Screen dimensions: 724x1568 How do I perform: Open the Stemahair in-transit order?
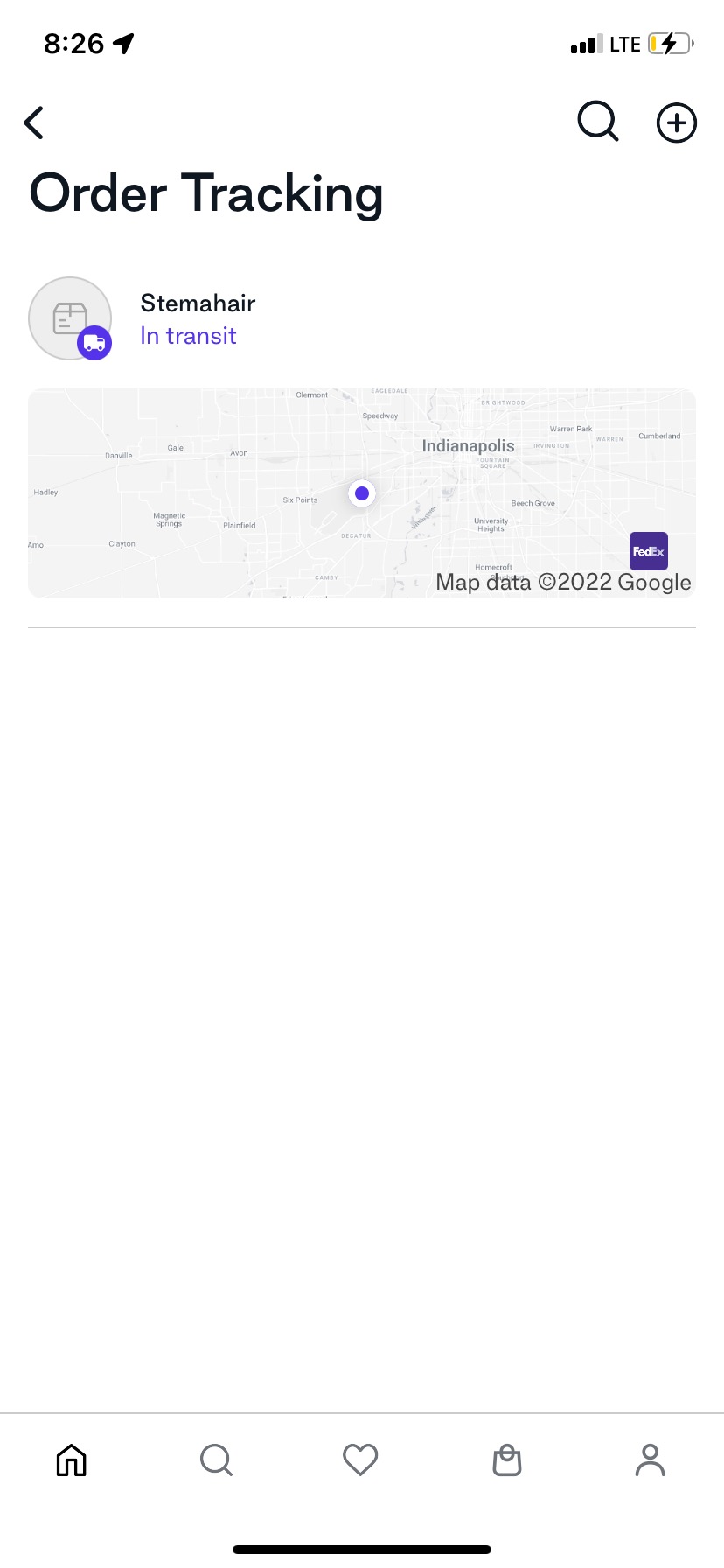[x=362, y=318]
